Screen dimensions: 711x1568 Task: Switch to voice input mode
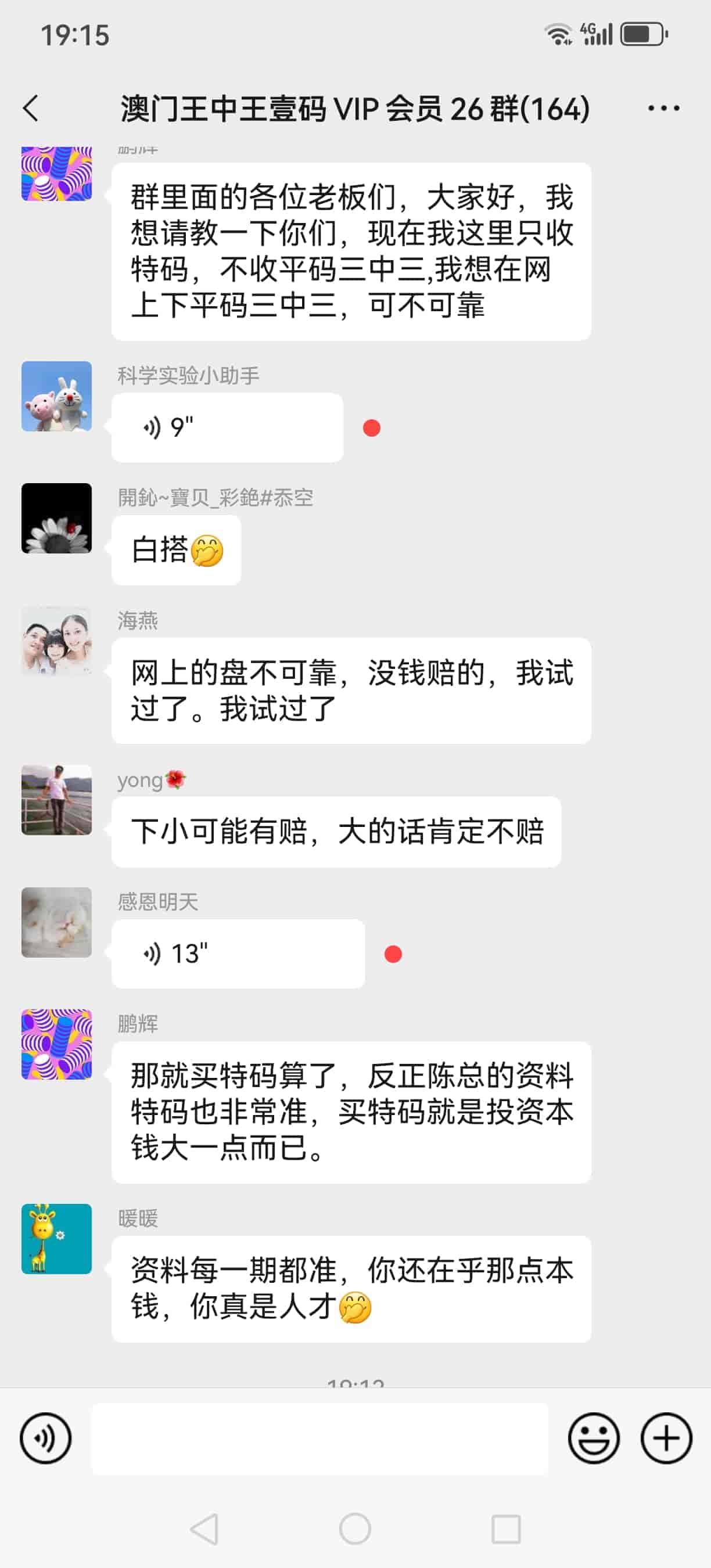click(x=46, y=1438)
